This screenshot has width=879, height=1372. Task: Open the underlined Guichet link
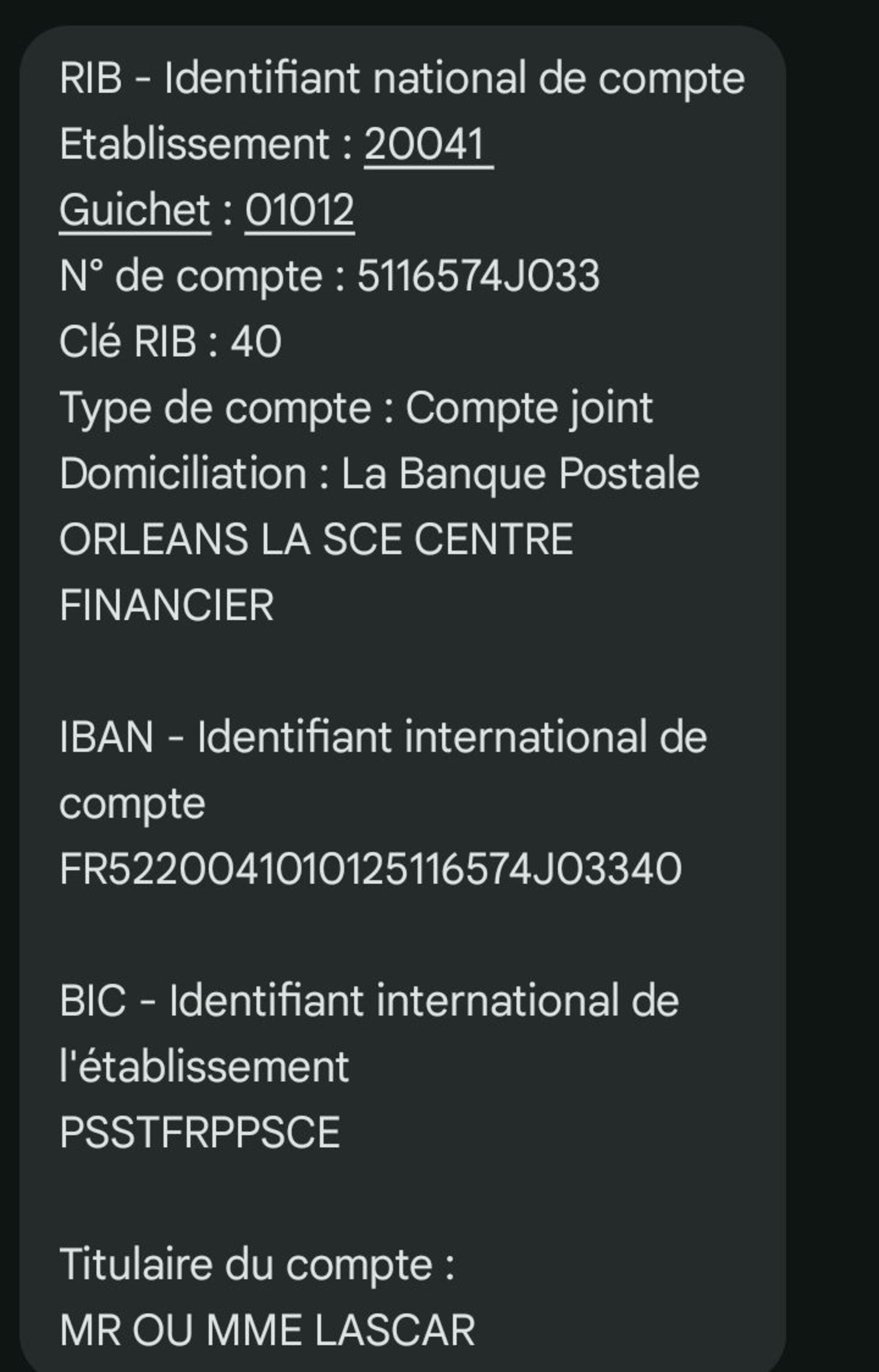pos(135,211)
